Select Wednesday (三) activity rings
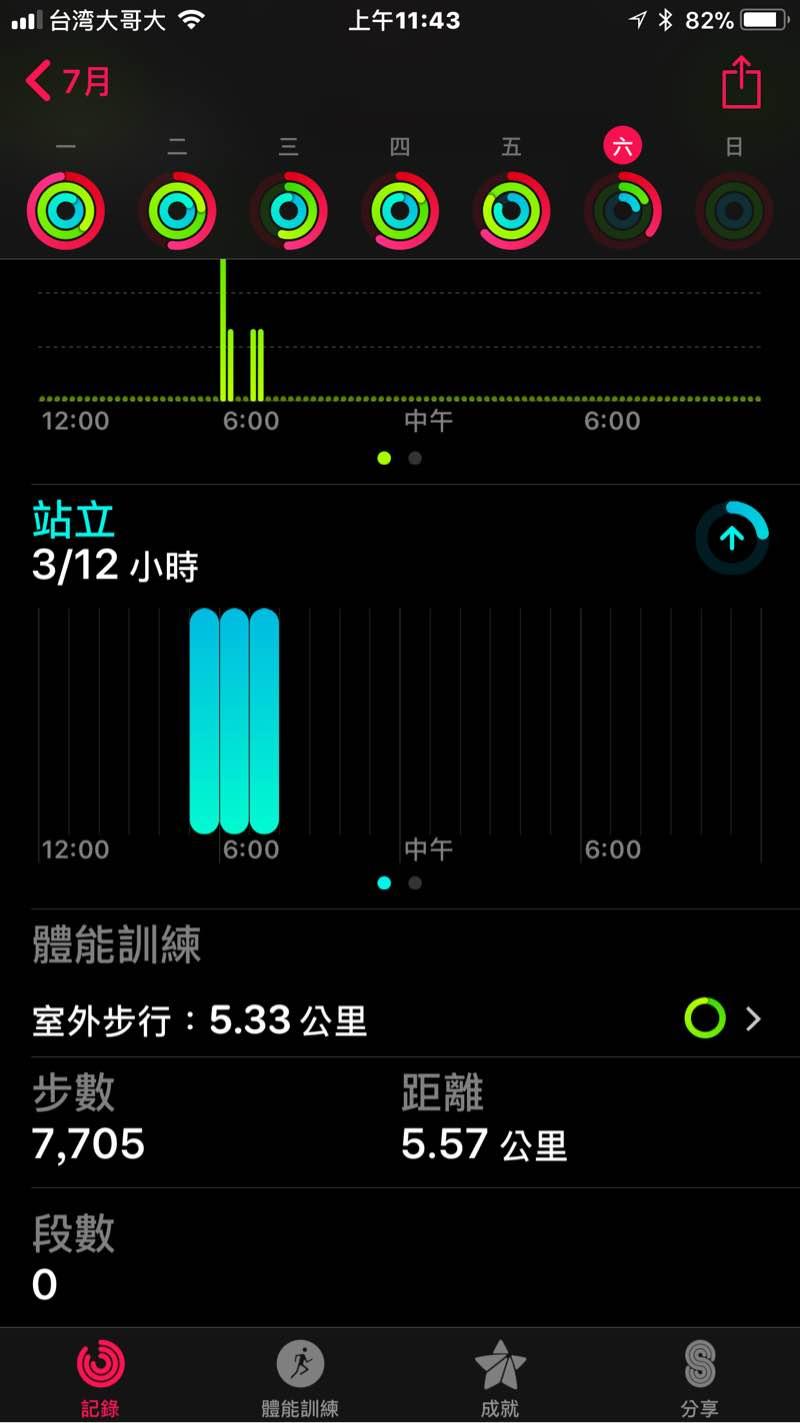 point(288,210)
